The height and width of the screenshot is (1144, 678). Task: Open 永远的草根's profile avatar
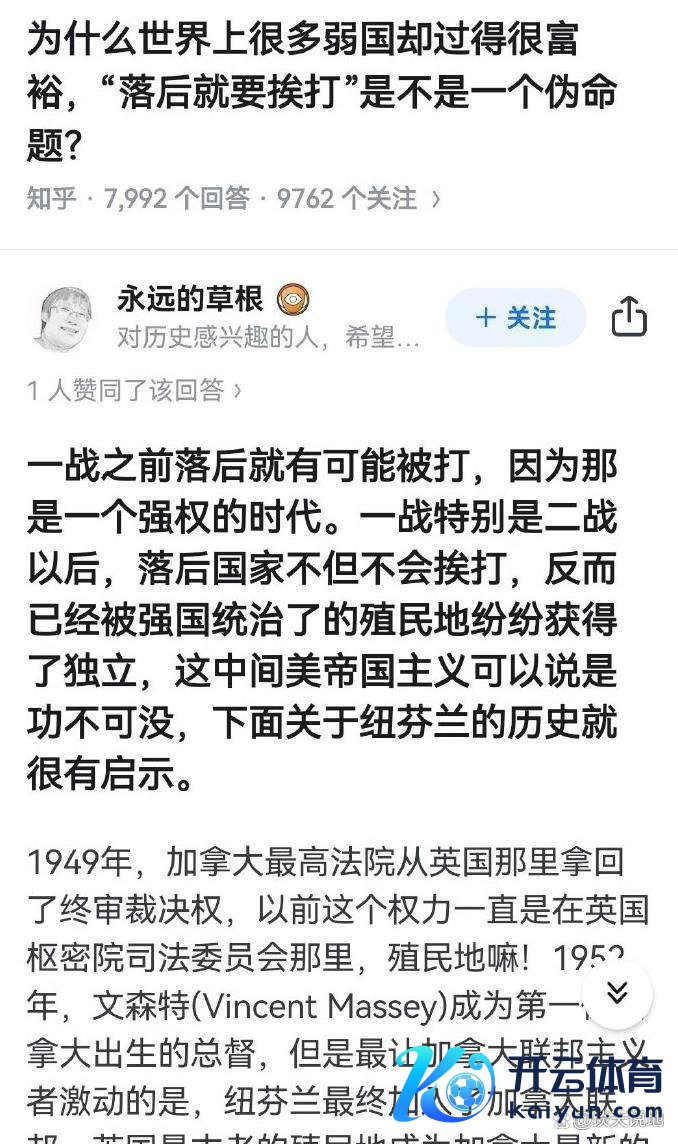[65, 318]
